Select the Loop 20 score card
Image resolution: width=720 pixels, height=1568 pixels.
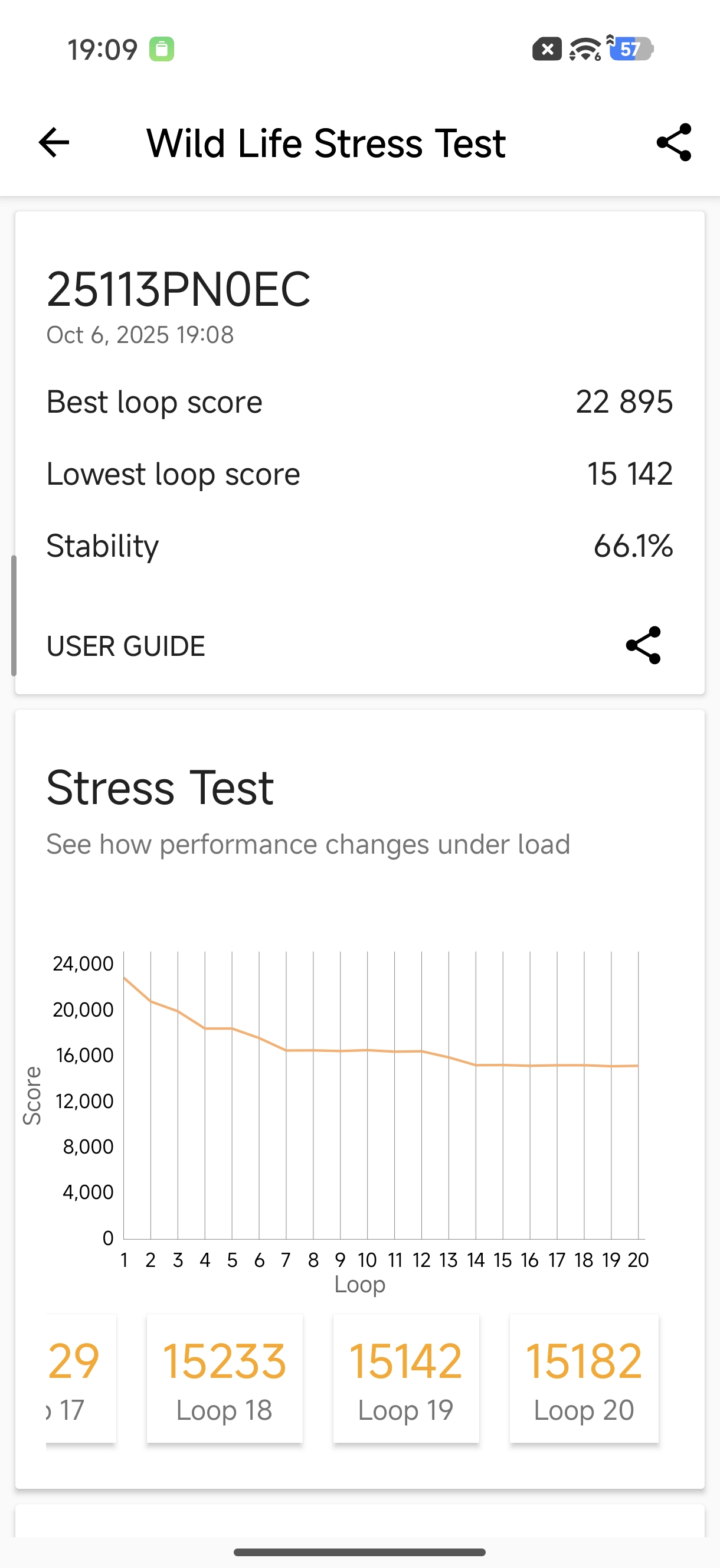click(584, 1378)
